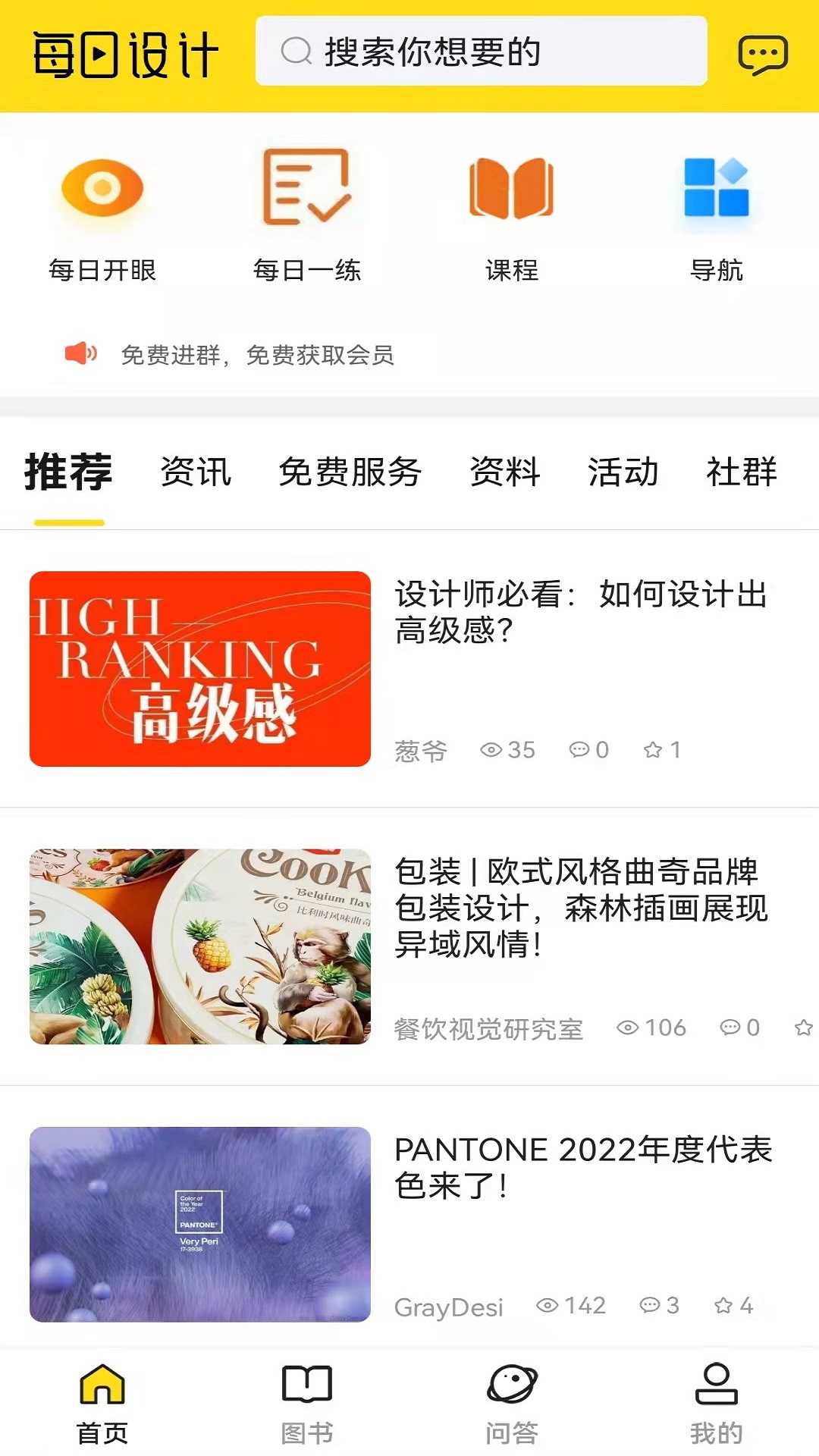Tap the 搜索你想要的 search box
Viewport: 819px width, 1456px height.
pyautogui.click(x=481, y=52)
